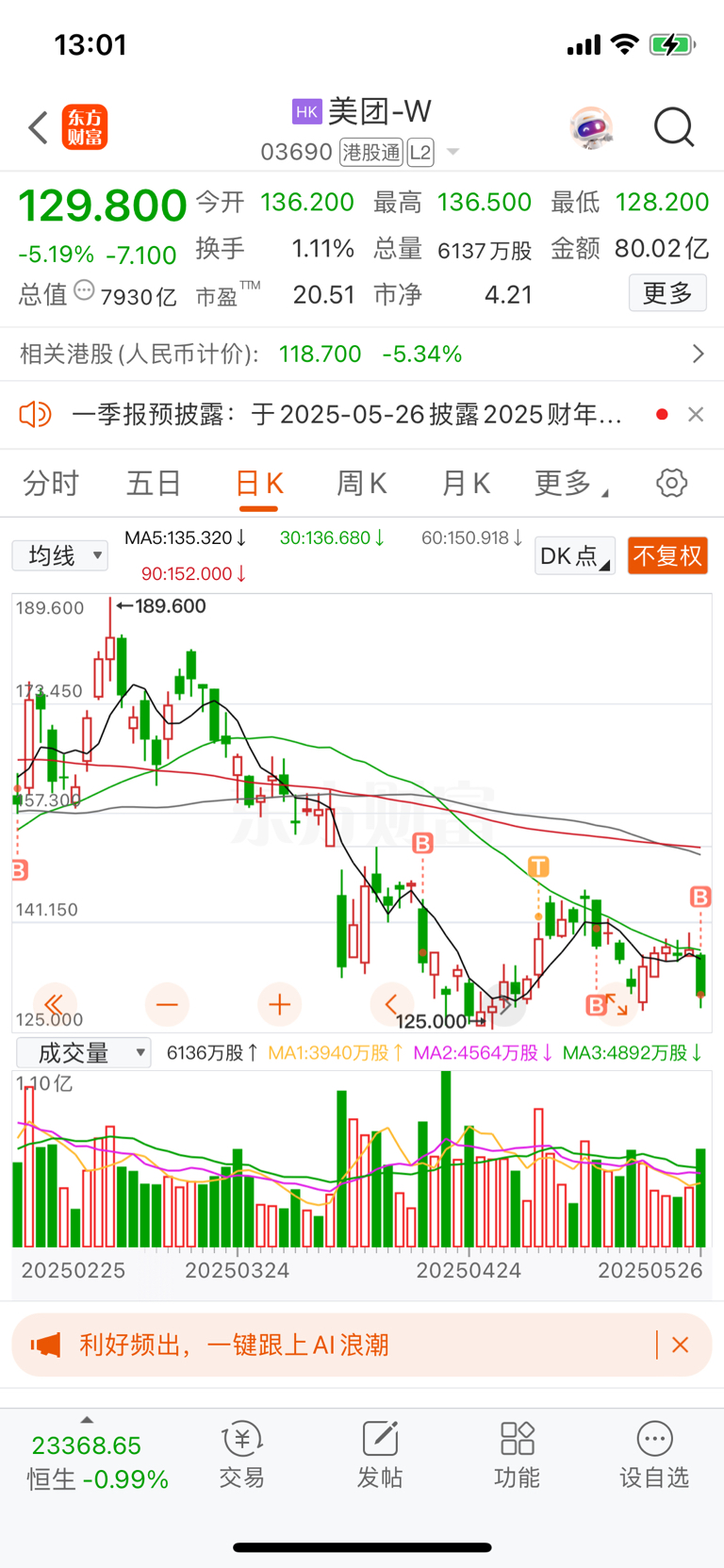Viewport: 724px width, 1568px height.
Task: Tap the plus zoom-in control on chart
Action: [279, 1005]
